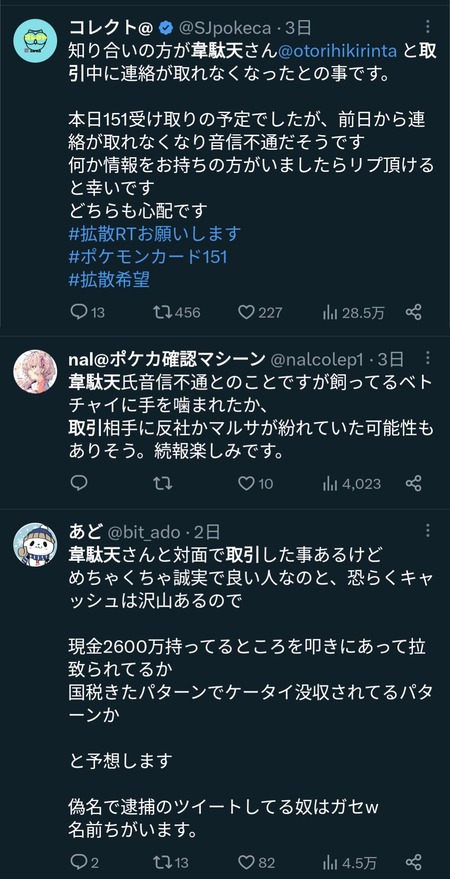Open nal@ポケカ確認マシーン's profile avatar
This screenshot has height=879, width=450.
tap(35, 371)
